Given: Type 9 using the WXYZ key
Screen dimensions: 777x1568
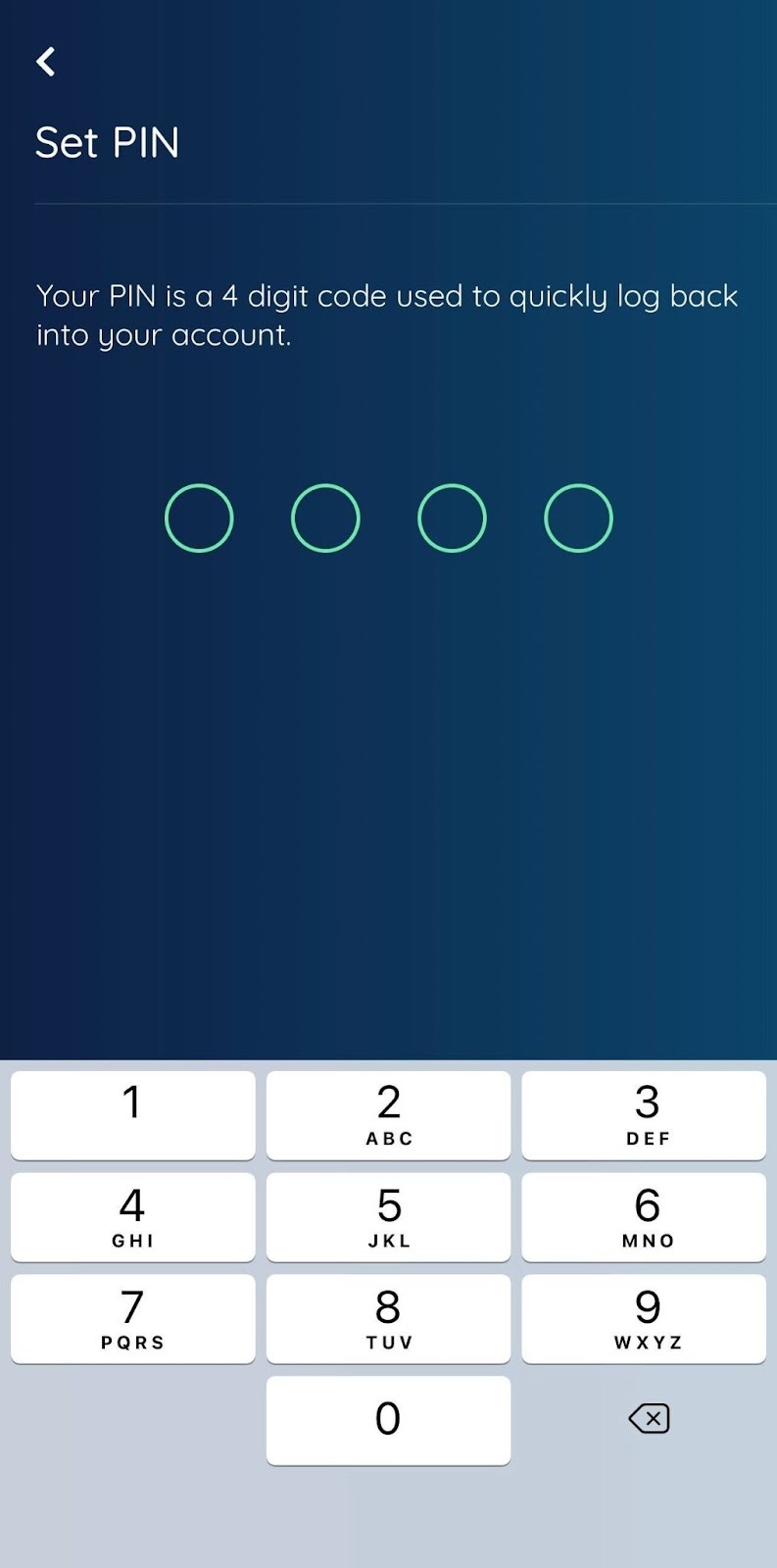Looking at the screenshot, I should (644, 1318).
